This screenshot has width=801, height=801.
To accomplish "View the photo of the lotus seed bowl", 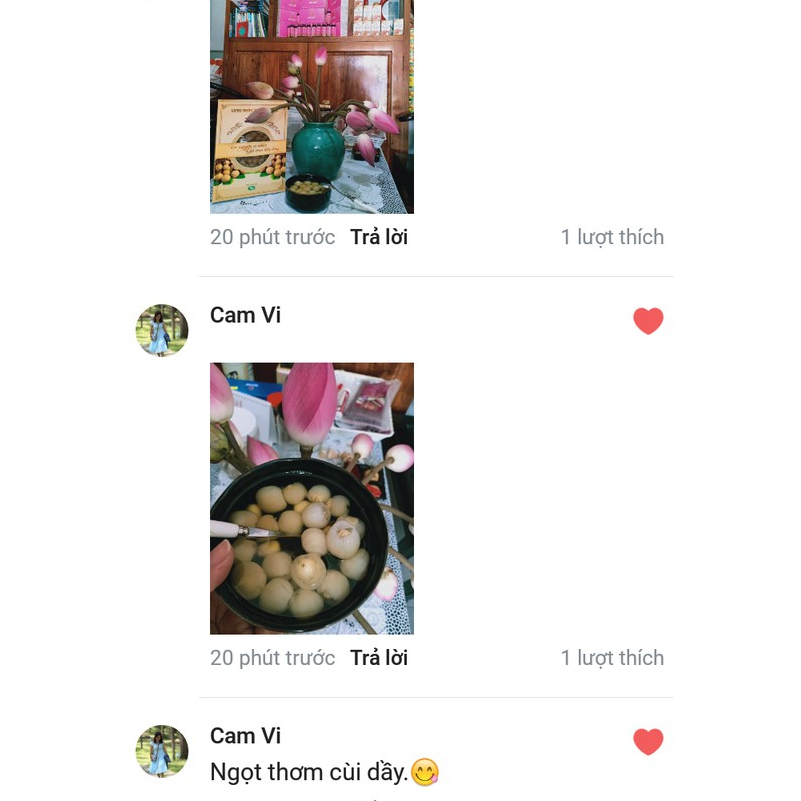I will [311, 498].
